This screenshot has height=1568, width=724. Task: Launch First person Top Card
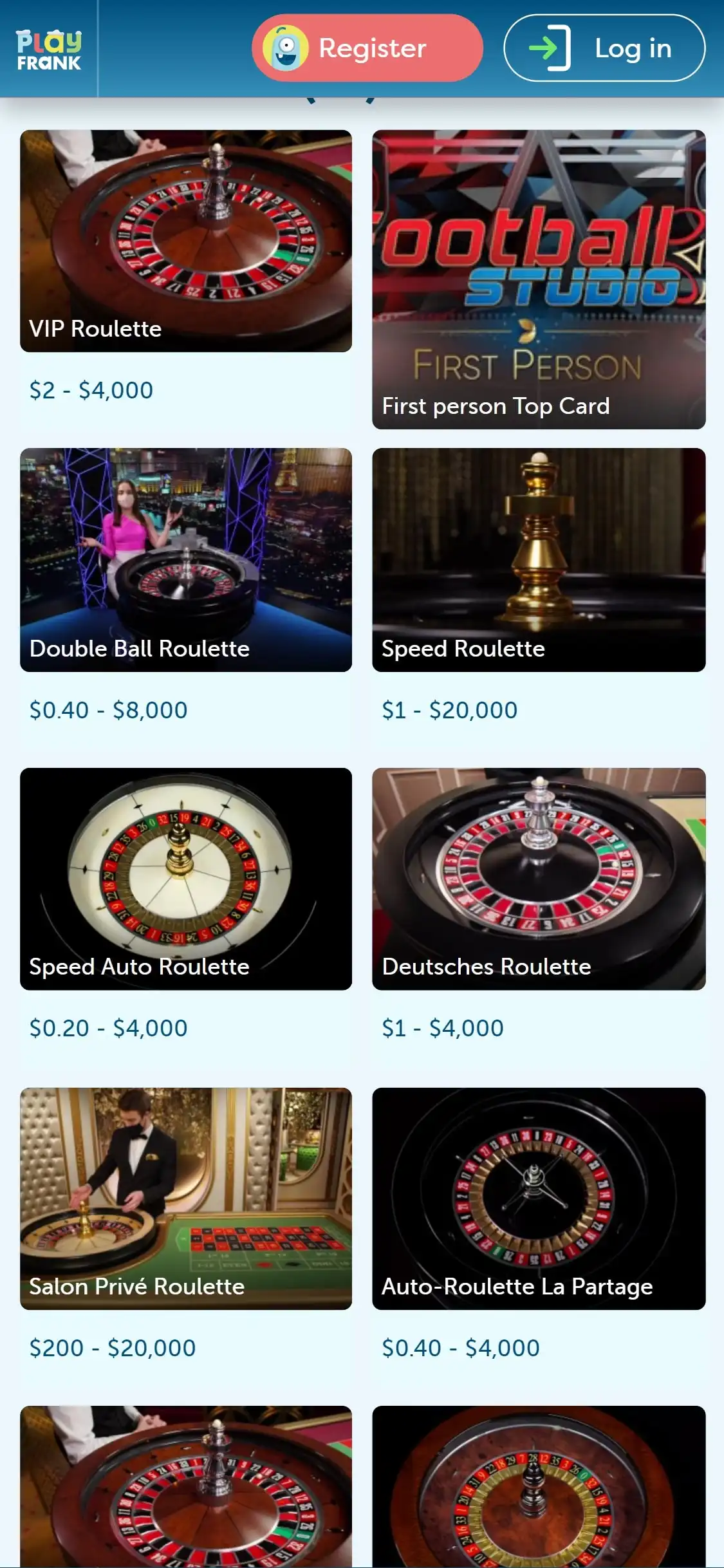(539, 279)
